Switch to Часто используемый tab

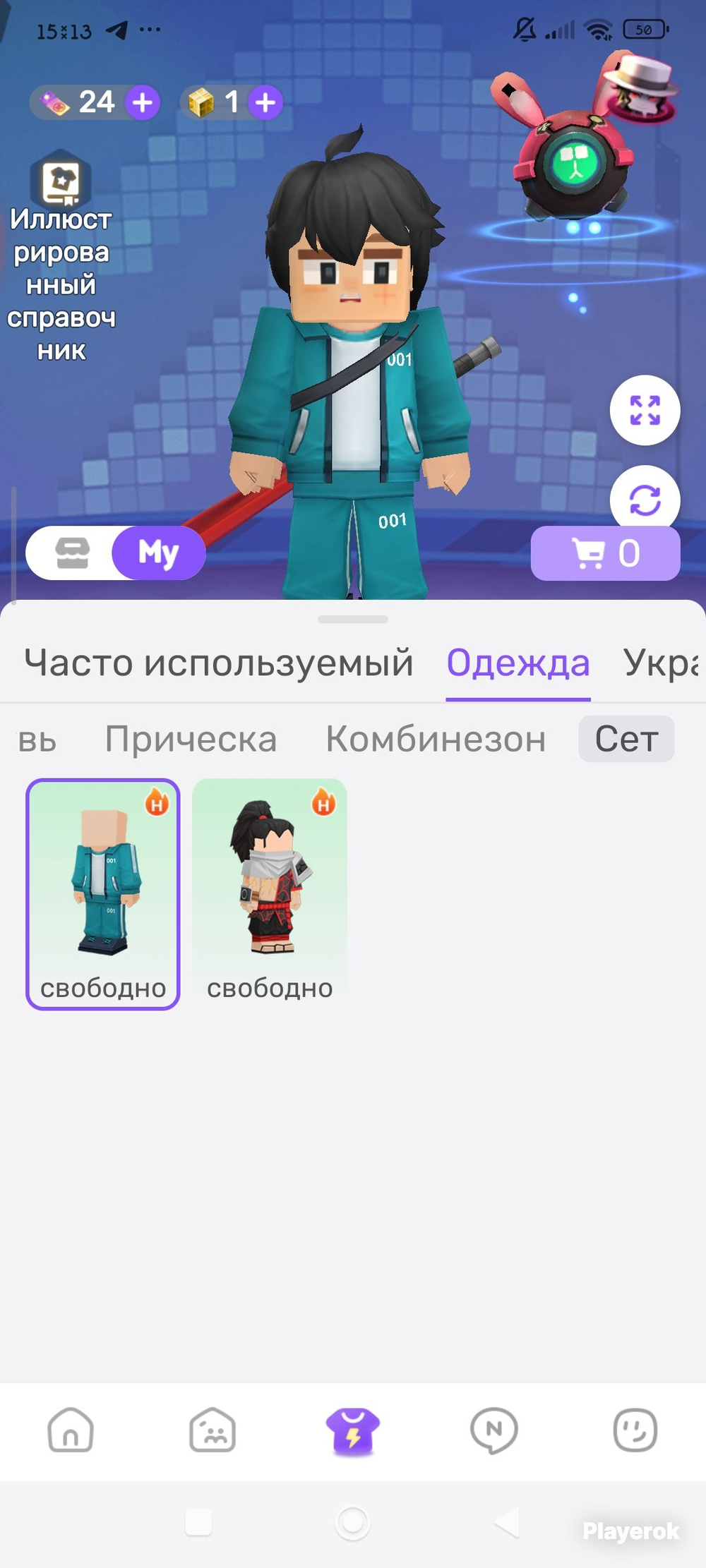tap(219, 663)
